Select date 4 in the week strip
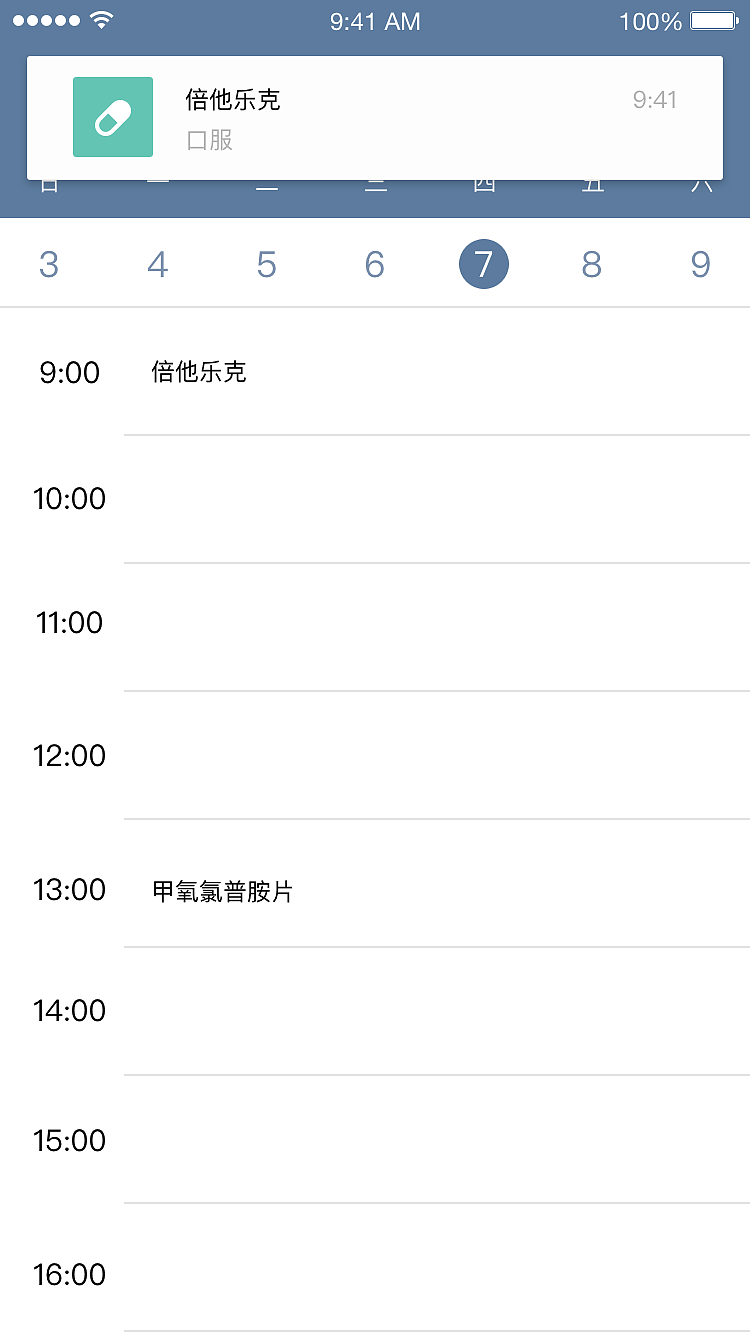Screen dimensions: 750x1334 (157, 264)
